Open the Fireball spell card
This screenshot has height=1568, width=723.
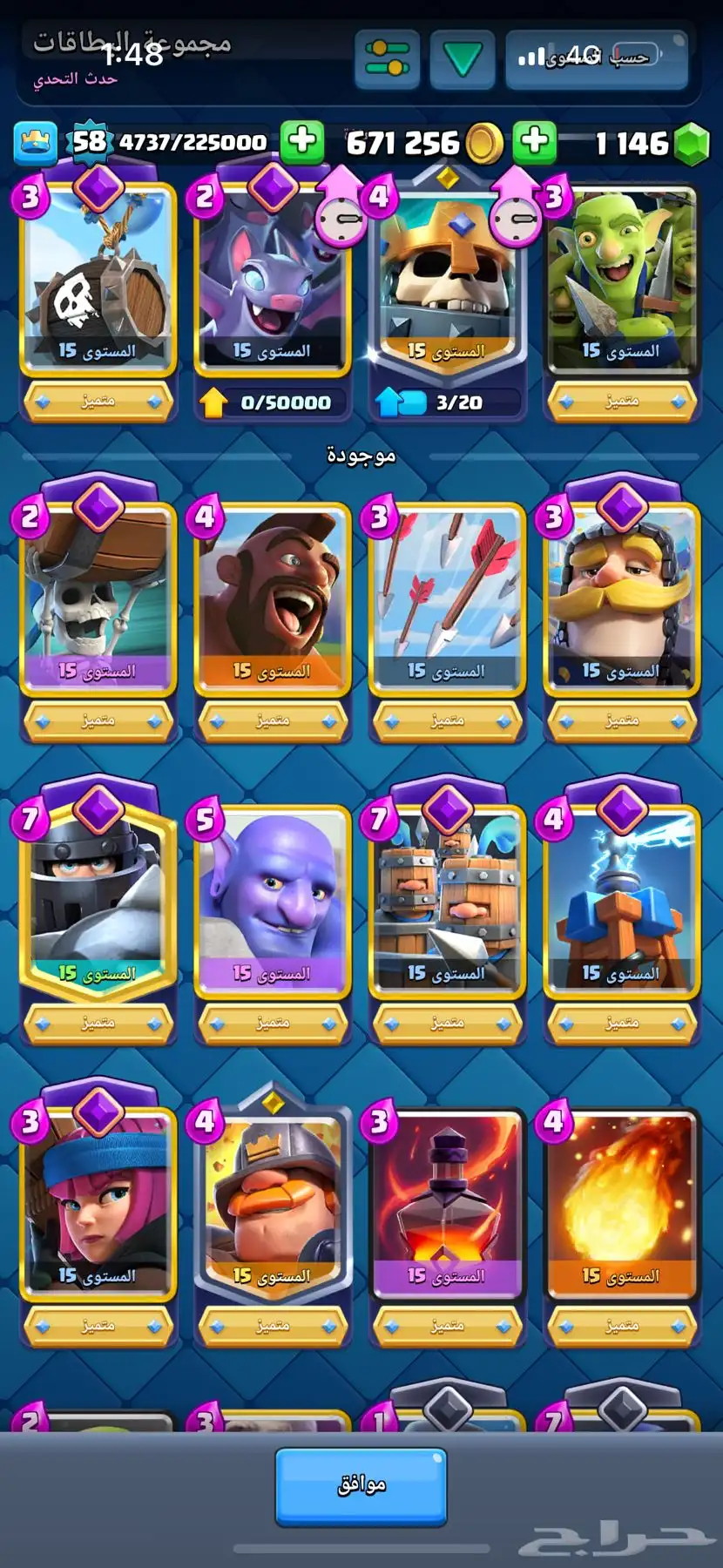coord(620,1202)
